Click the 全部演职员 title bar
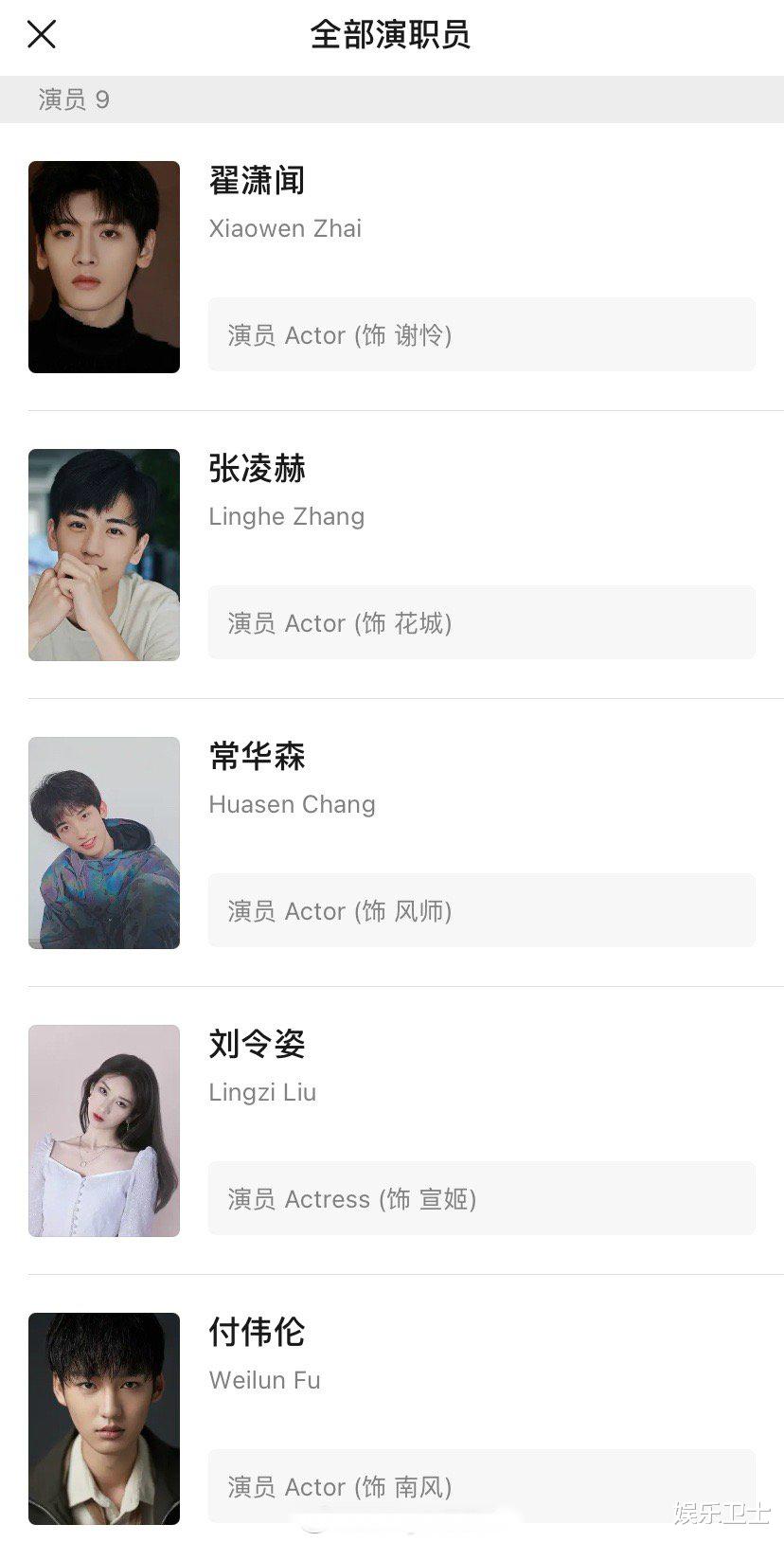Viewport: 784px width, 1542px height. [392, 34]
